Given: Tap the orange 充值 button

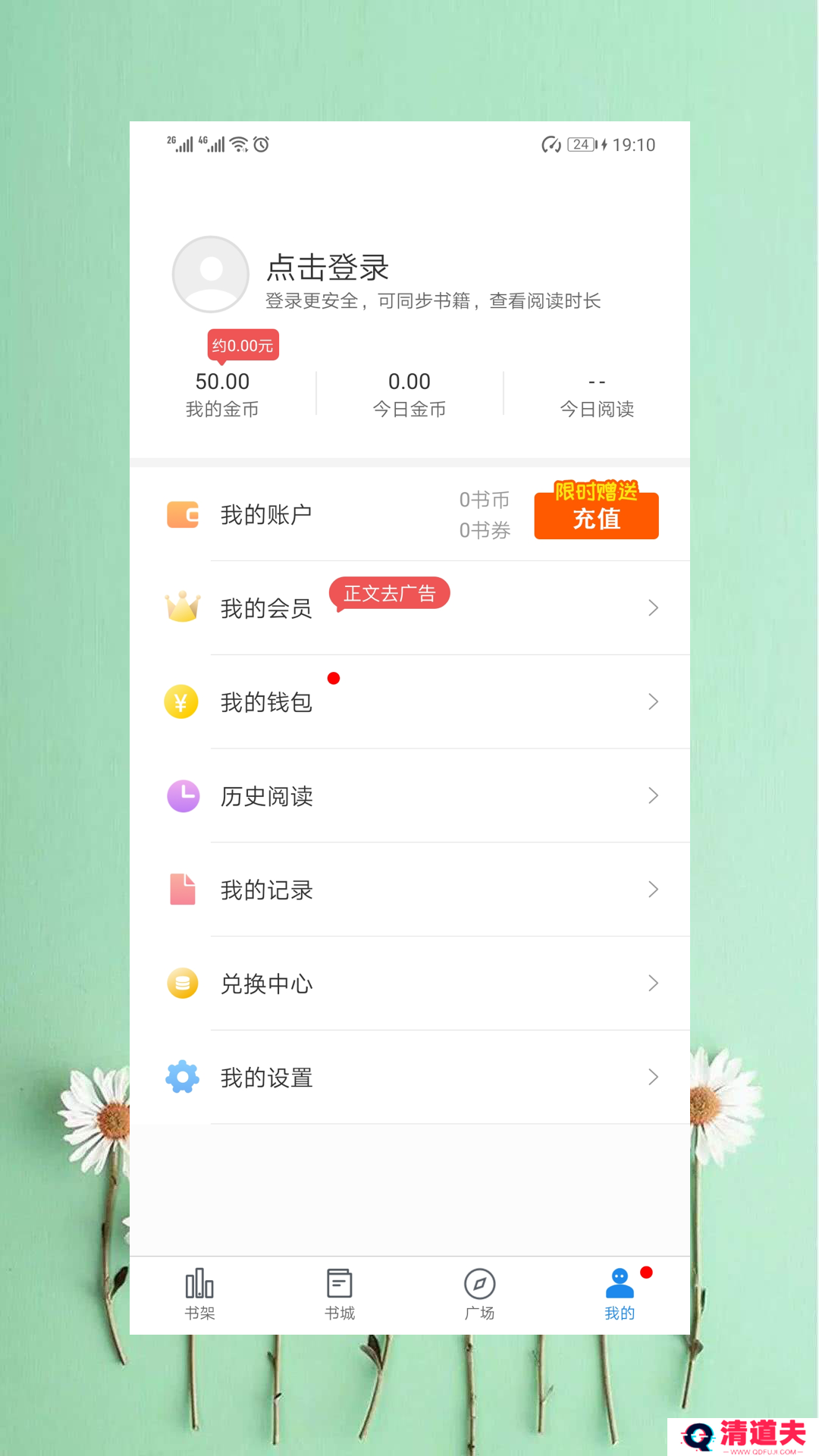Looking at the screenshot, I should 596,516.
